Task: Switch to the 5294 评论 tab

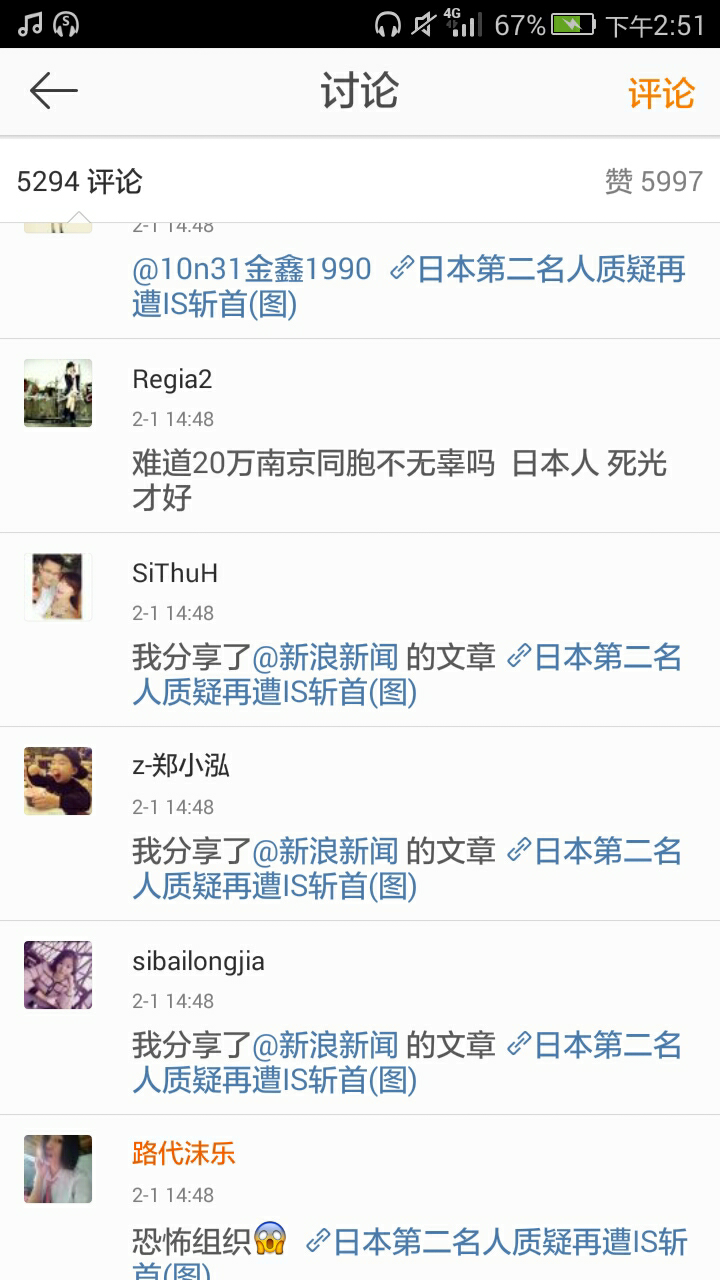Action: tap(80, 182)
